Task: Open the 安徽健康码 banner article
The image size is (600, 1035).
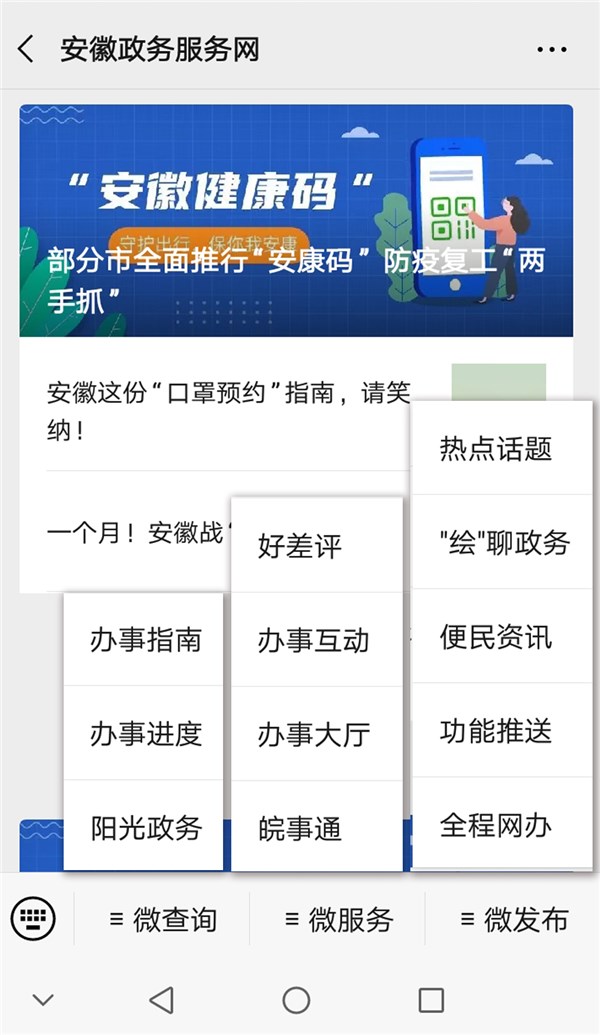Action: [x=296, y=220]
